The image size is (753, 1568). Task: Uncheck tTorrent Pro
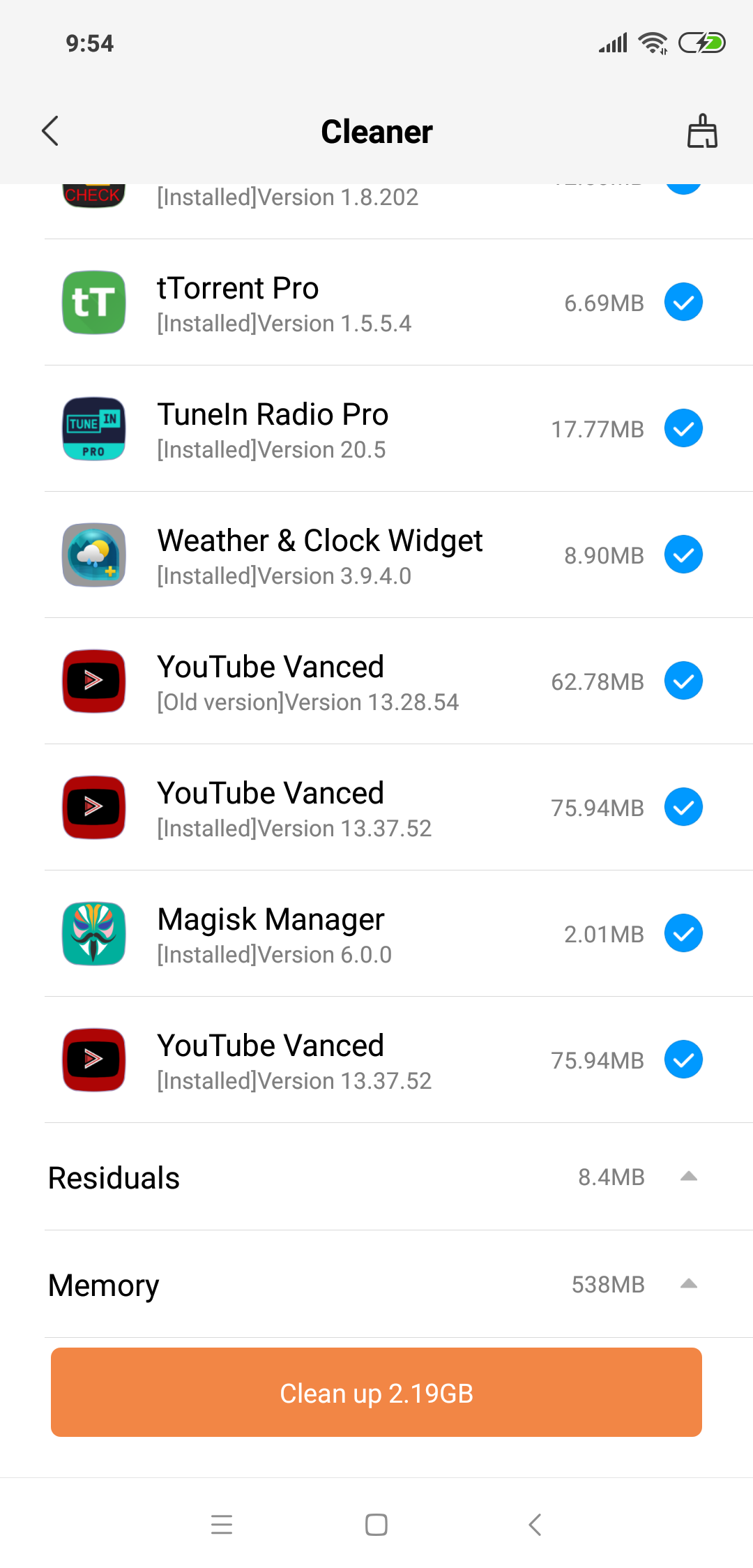click(x=683, y=302)
